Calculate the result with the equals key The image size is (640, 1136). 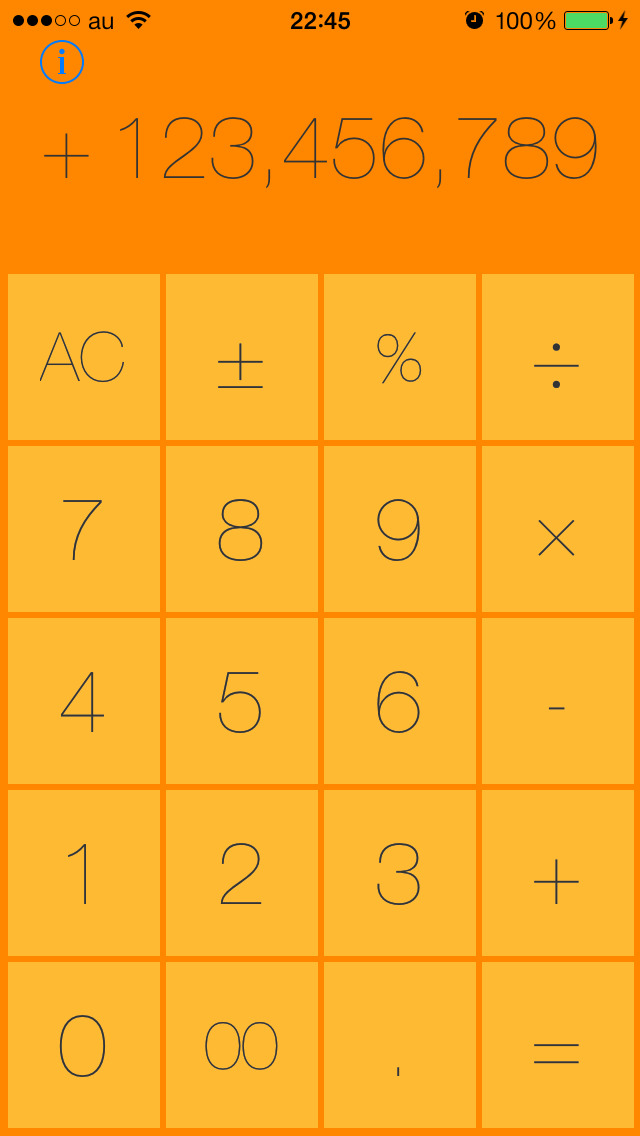557,1045
